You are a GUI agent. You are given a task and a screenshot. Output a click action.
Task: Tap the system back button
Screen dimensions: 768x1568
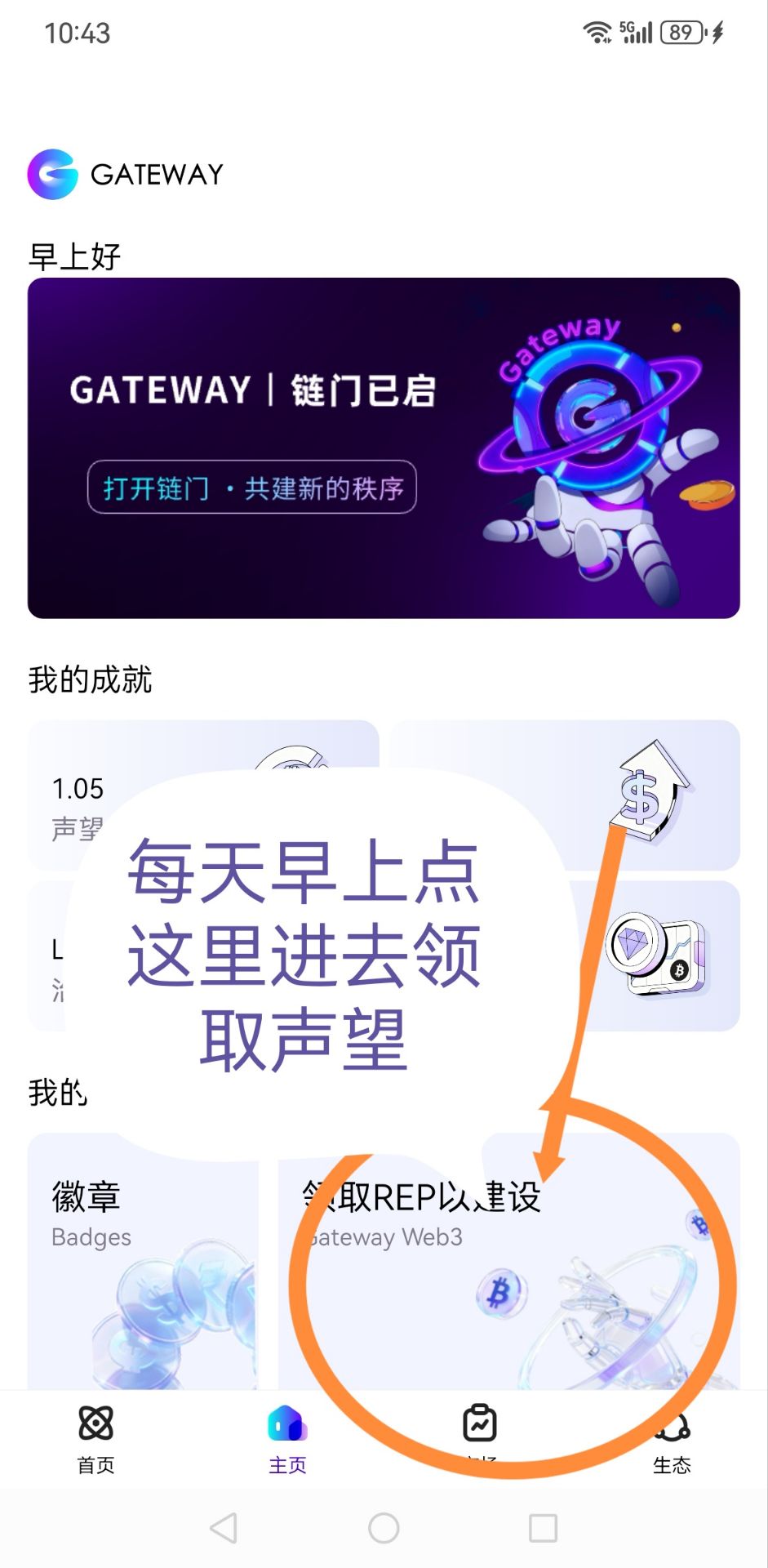[x=223, y=1528]
